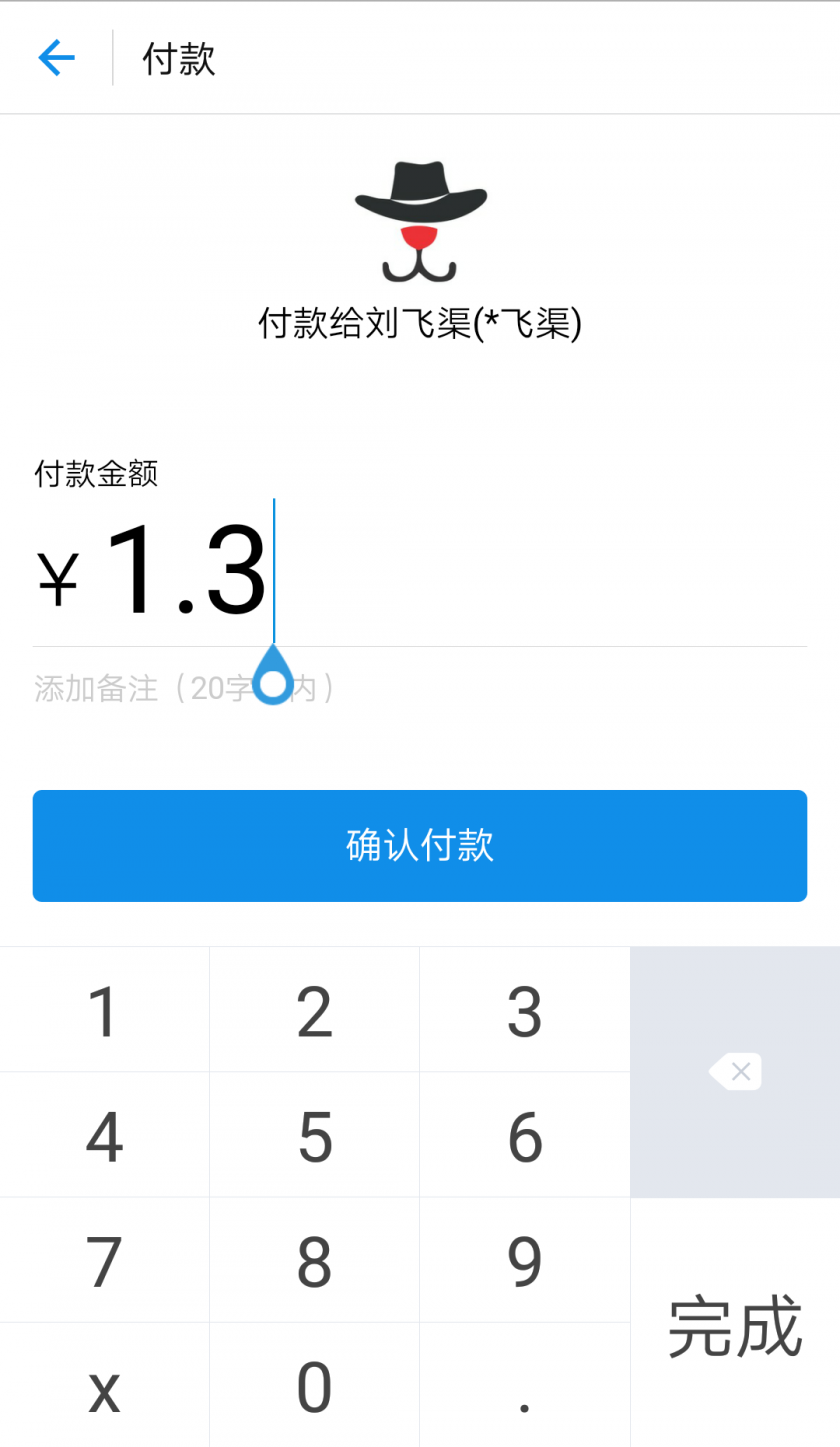The height and width of the screenshot is (1447, 840).
Task: Tap the x key on keypad
Action: point(104,1385)
